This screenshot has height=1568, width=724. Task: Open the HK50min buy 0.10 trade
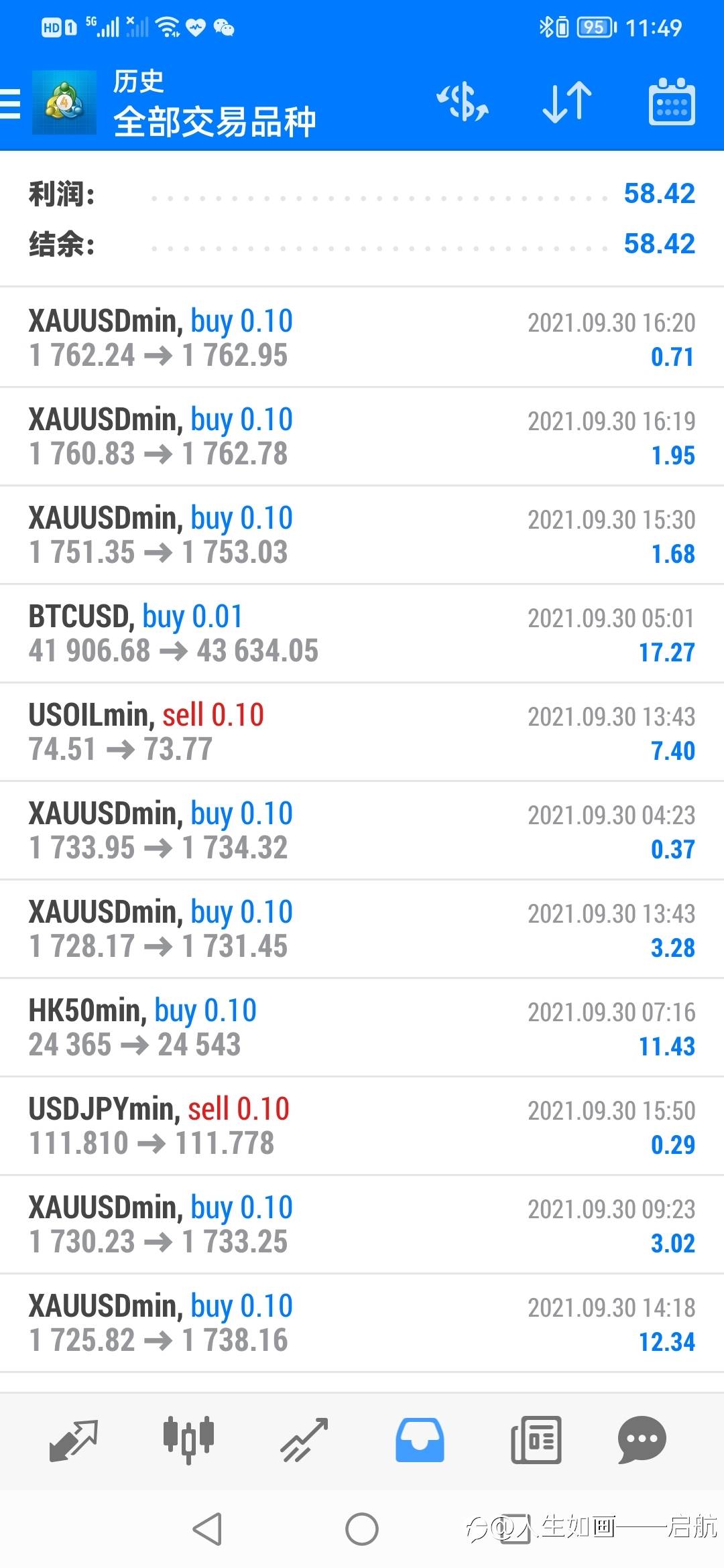362,1027
